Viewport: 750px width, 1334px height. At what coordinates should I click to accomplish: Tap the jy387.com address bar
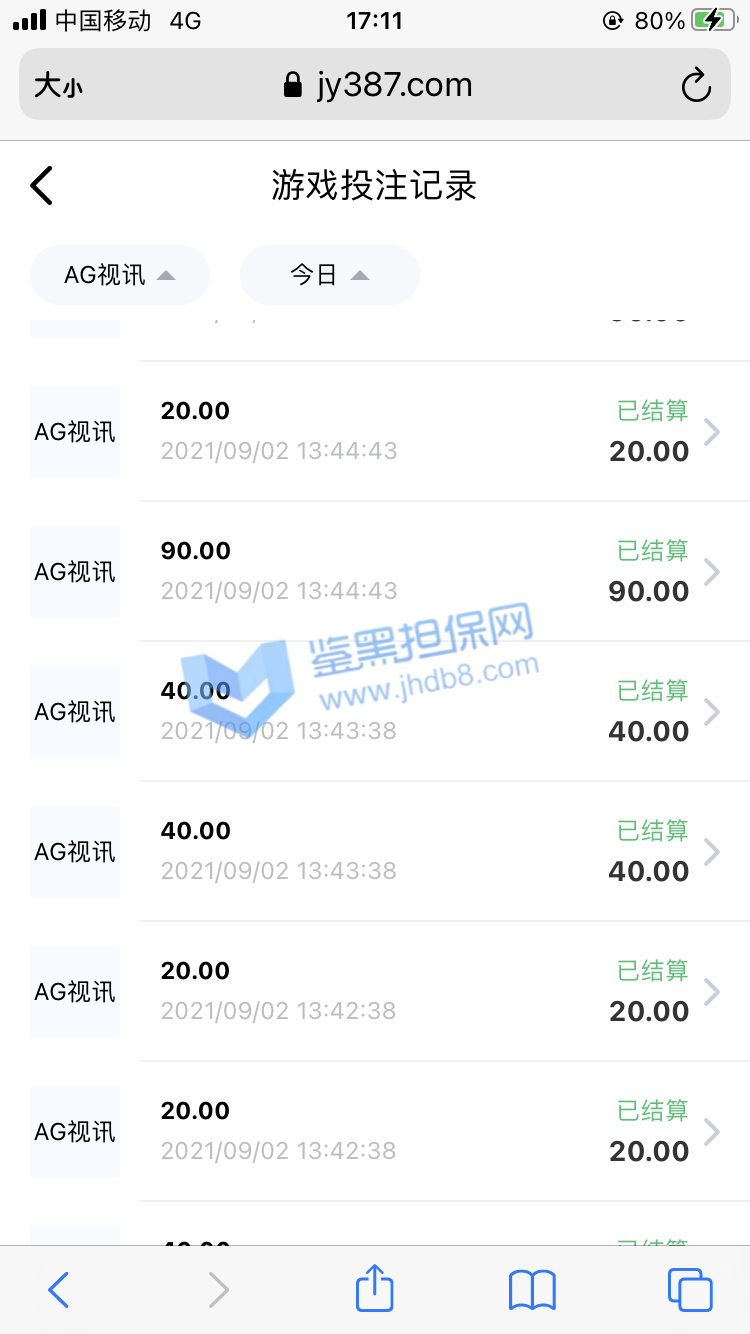point(380,86)
